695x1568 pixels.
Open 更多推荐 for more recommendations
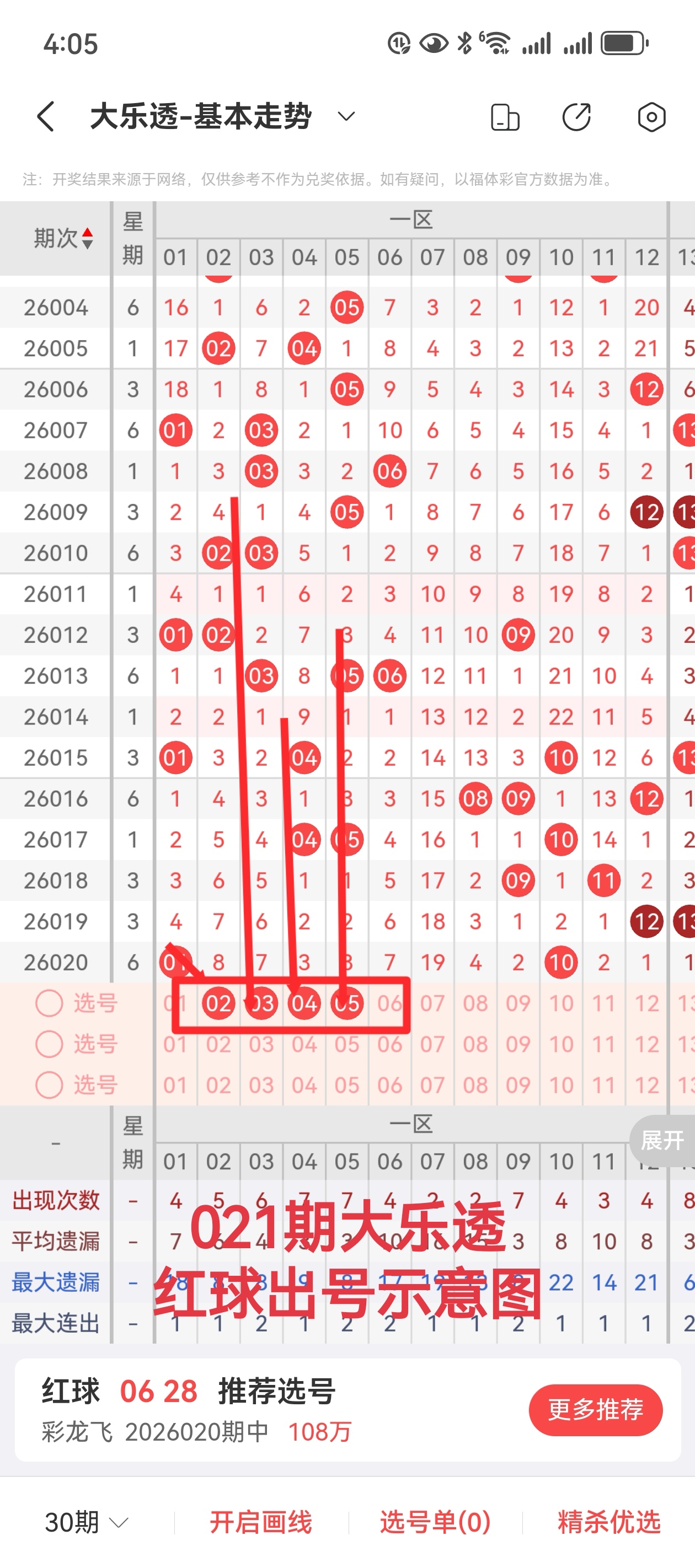pos(595,1409)
